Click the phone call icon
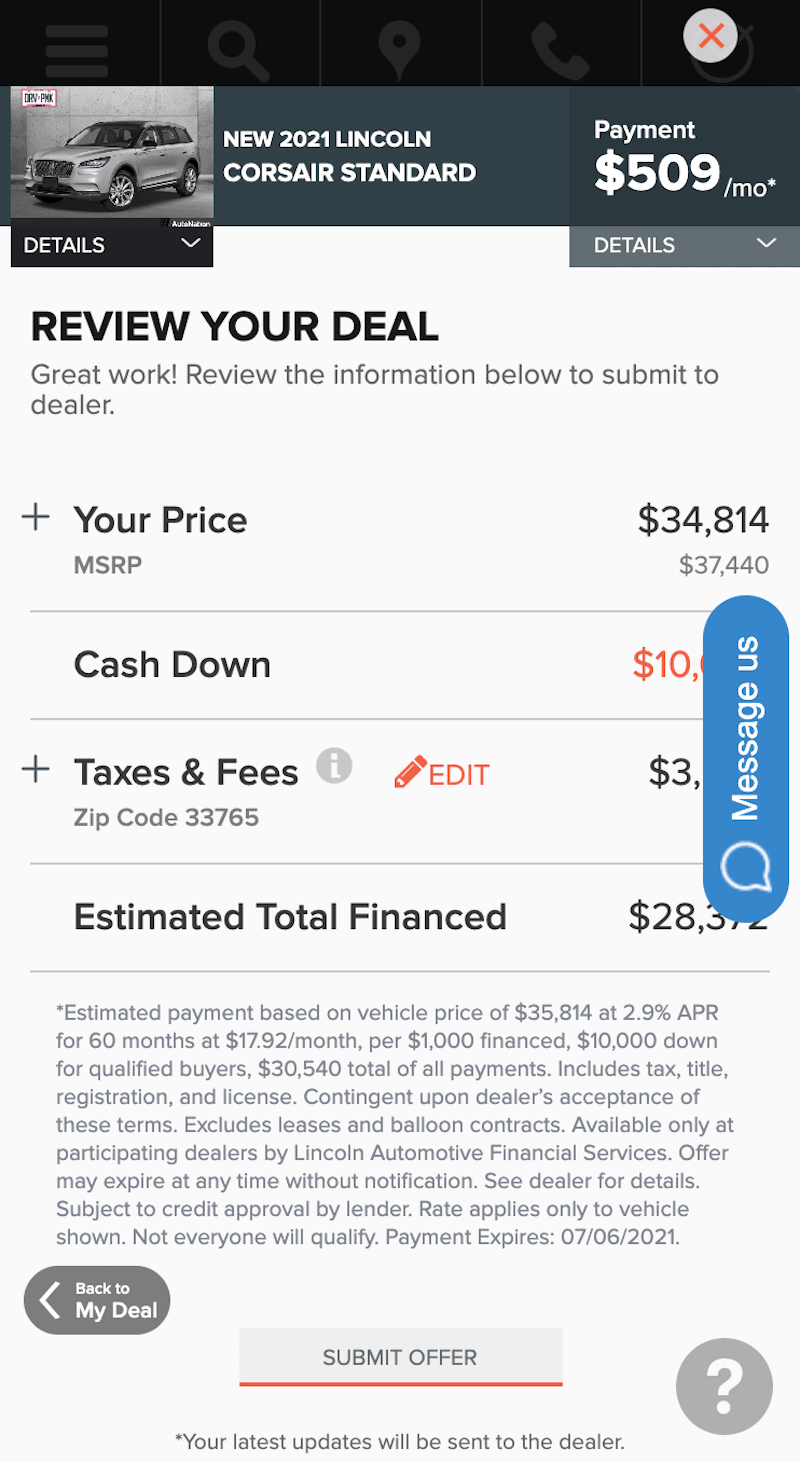The width and height of the screenshot is (800, 1462). pyautogui.click(x=562, y=48)
